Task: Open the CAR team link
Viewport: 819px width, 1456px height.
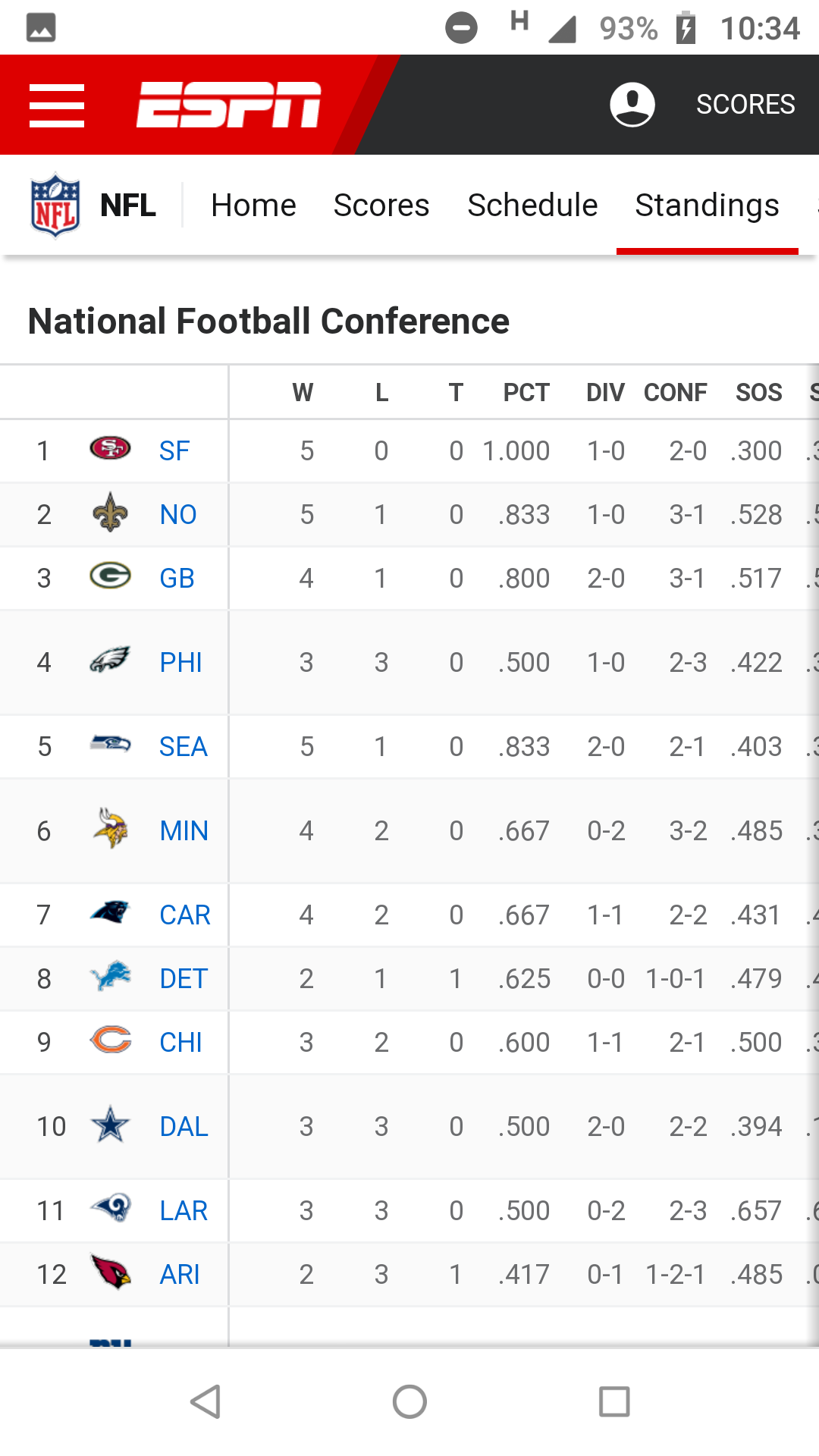Action: point(185,915)
